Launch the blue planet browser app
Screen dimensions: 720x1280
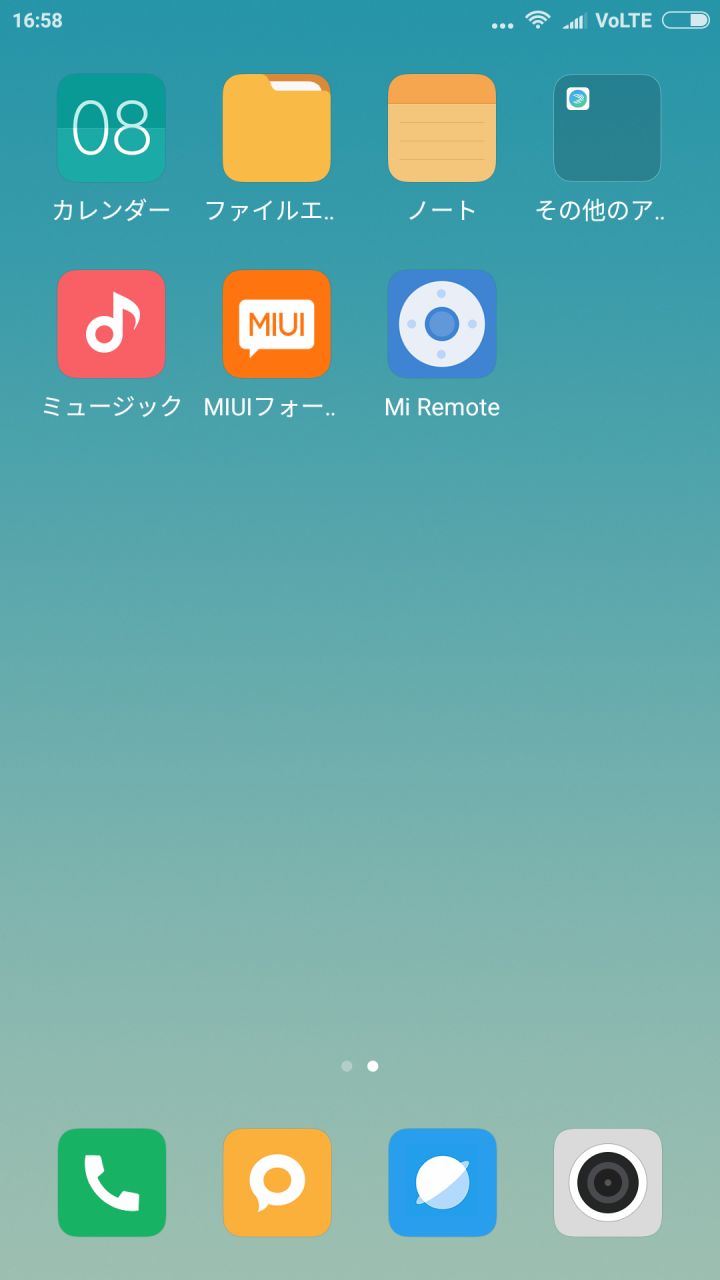[442, 1183]
